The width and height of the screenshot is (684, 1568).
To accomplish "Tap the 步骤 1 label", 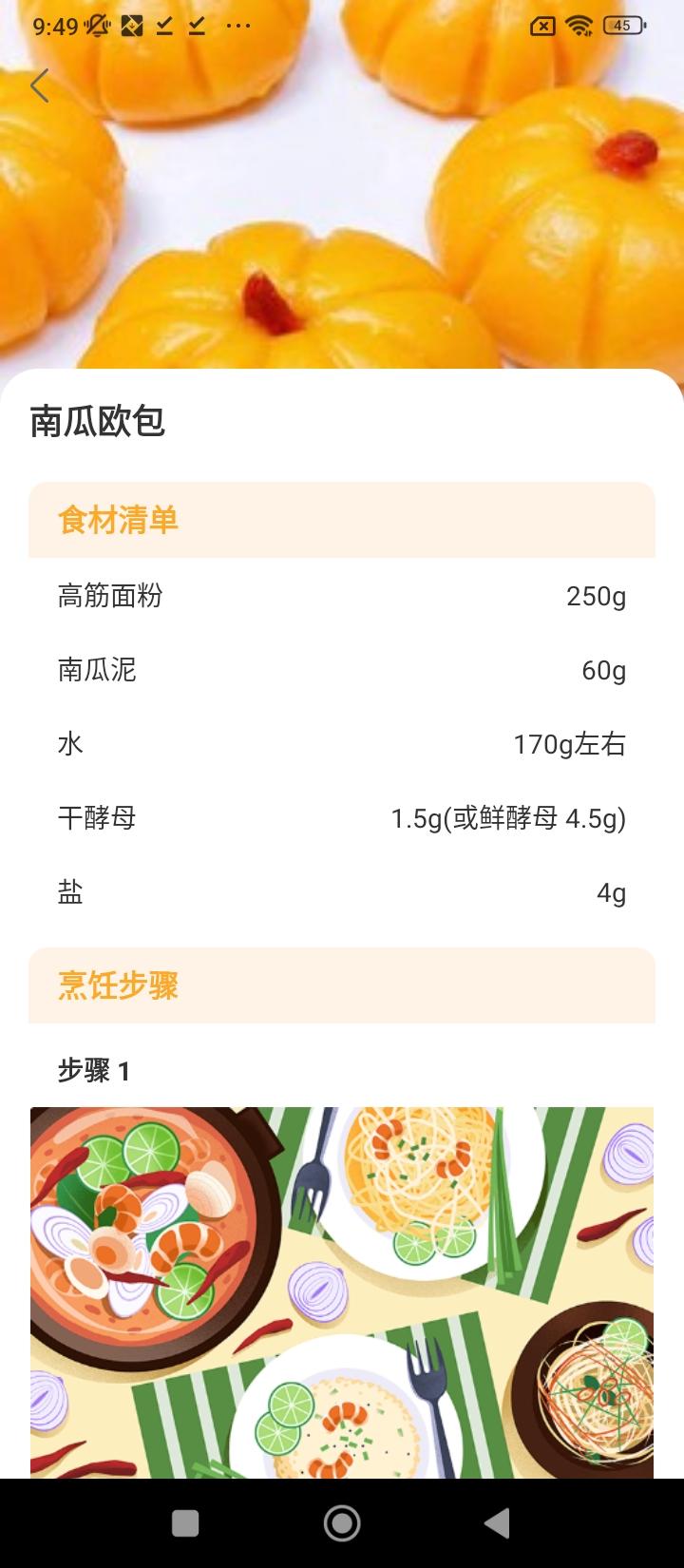I will pos(92,1068).
